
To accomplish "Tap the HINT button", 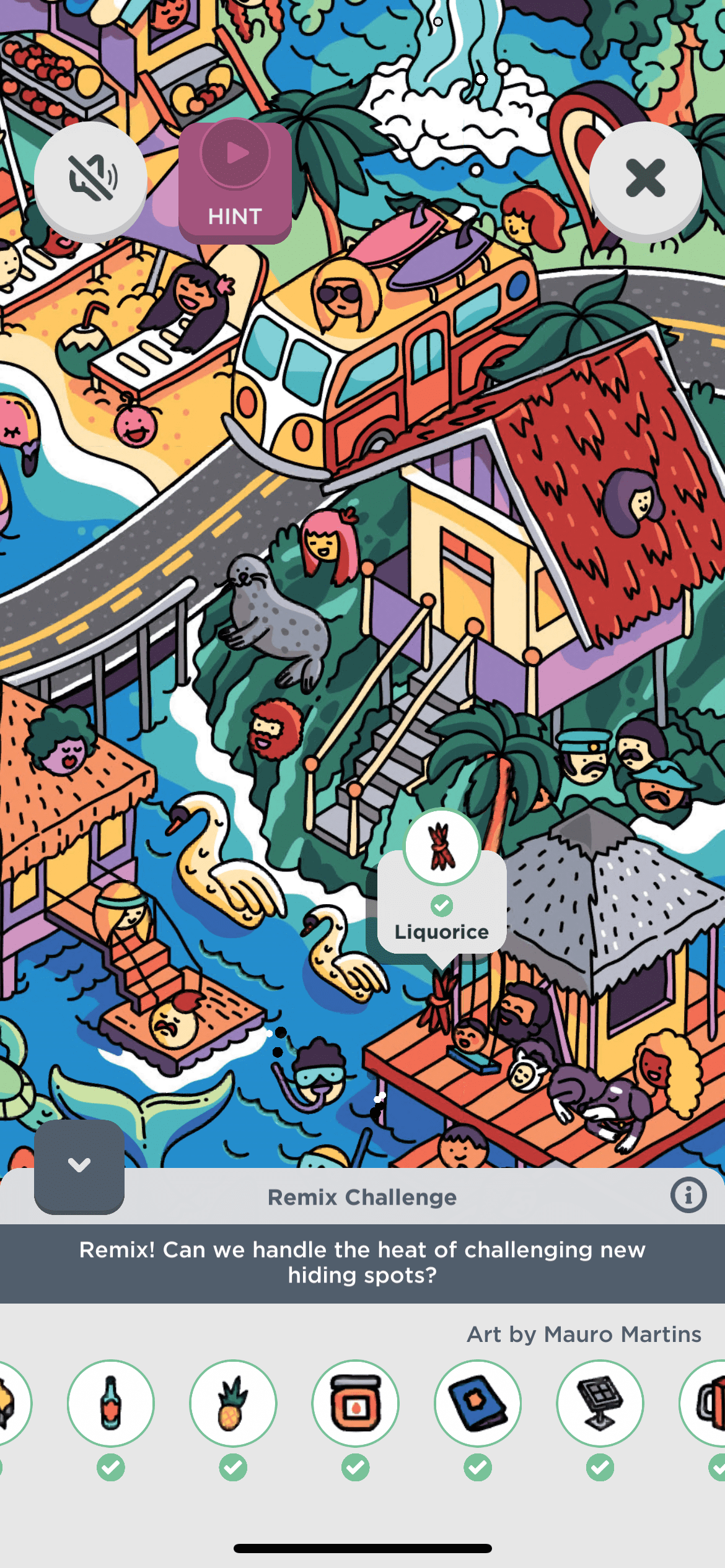I will [x=235, y=181].
